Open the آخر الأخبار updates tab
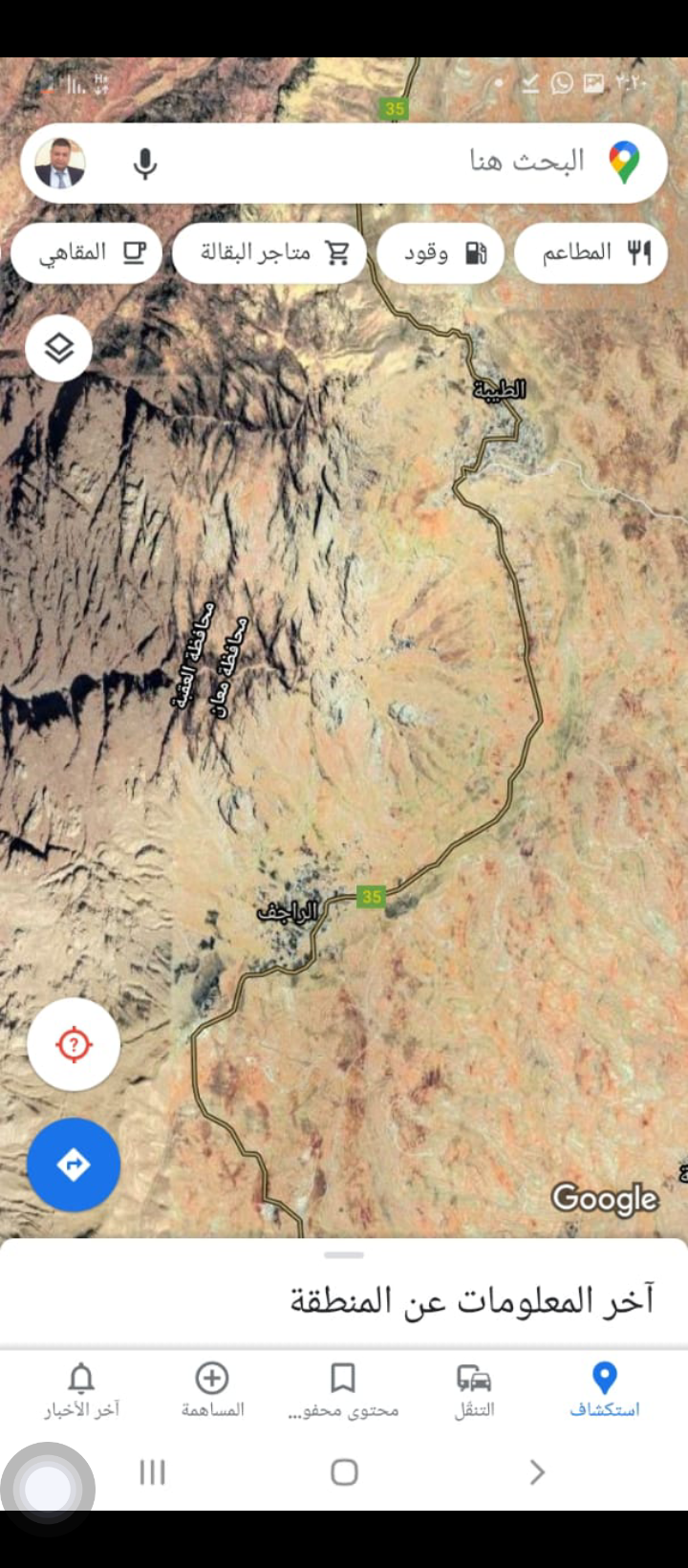This screenshot has height=1568, width=688. click(81, 1389)
